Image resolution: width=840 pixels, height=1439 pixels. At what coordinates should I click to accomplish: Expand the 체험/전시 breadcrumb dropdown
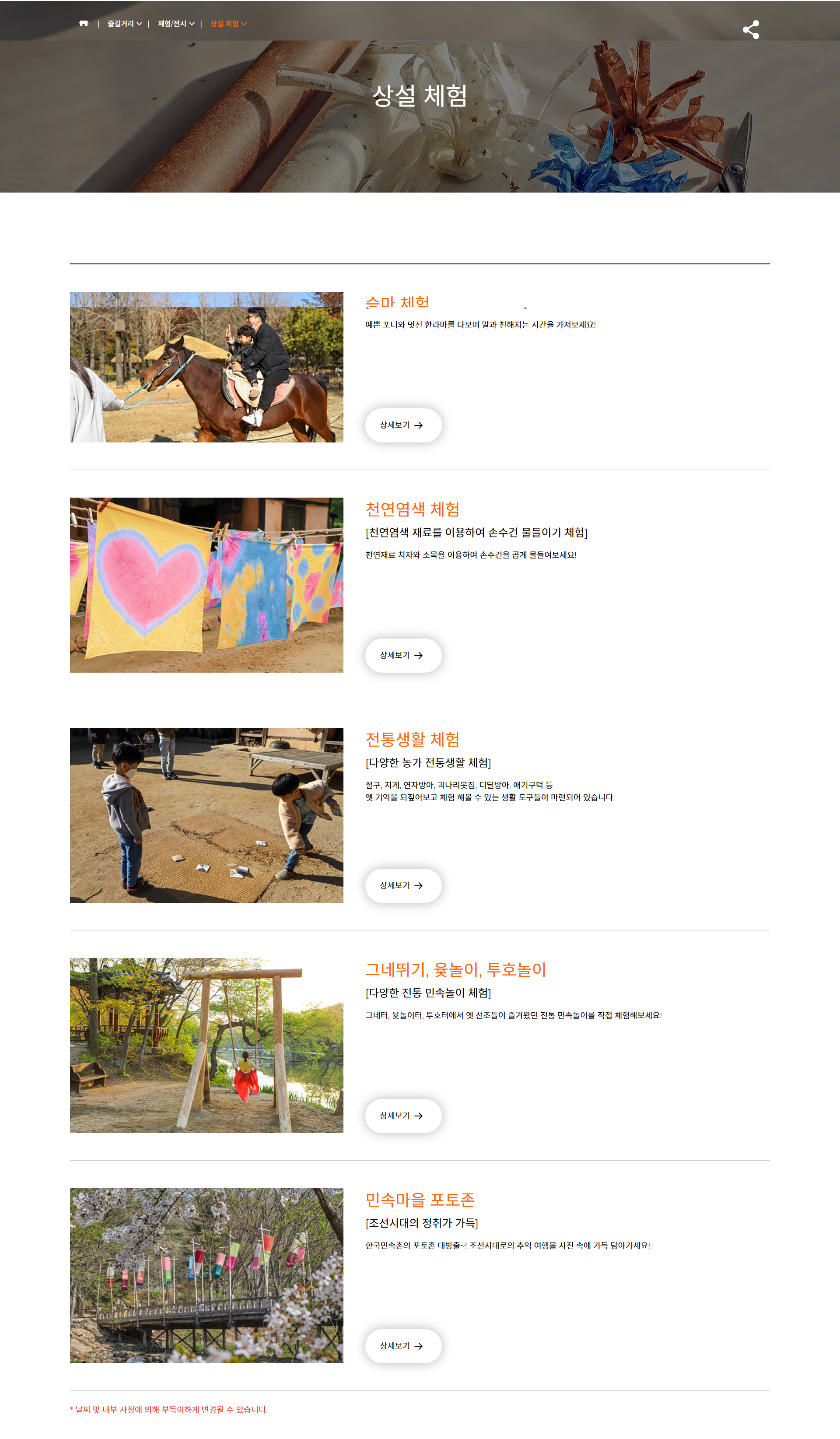[176, 23]
